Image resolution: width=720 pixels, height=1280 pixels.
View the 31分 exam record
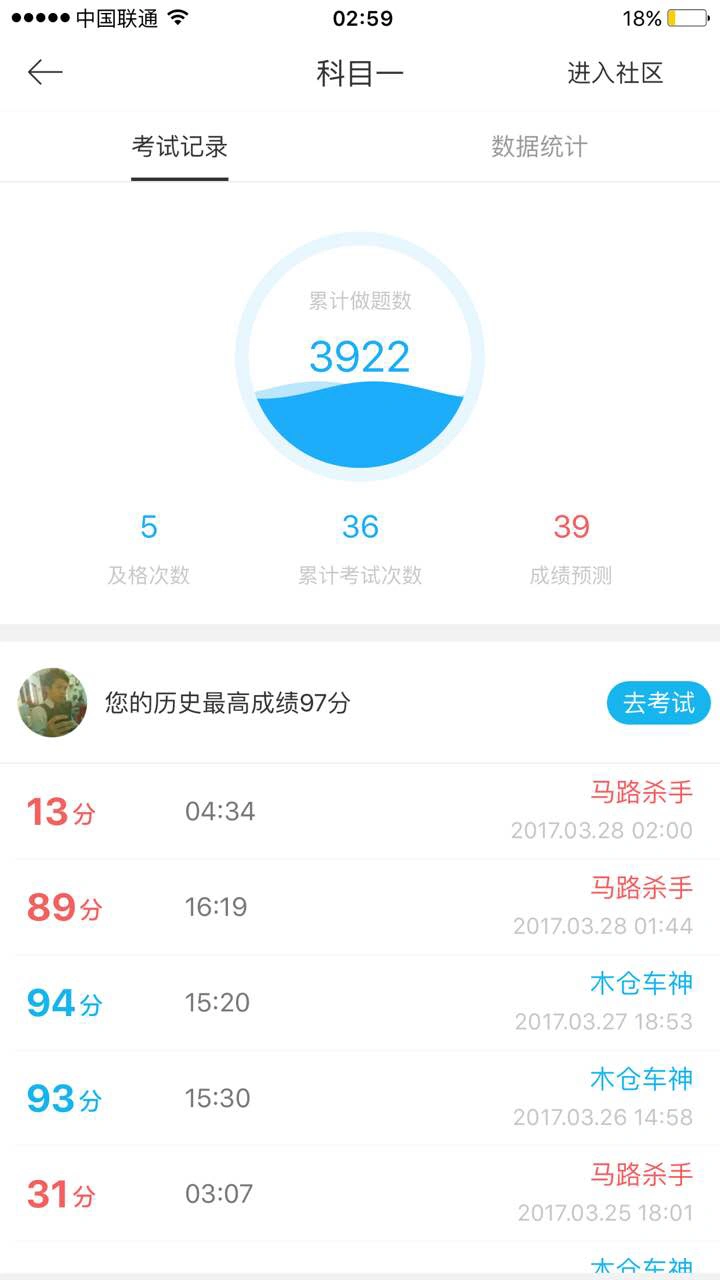(360, 1193)
